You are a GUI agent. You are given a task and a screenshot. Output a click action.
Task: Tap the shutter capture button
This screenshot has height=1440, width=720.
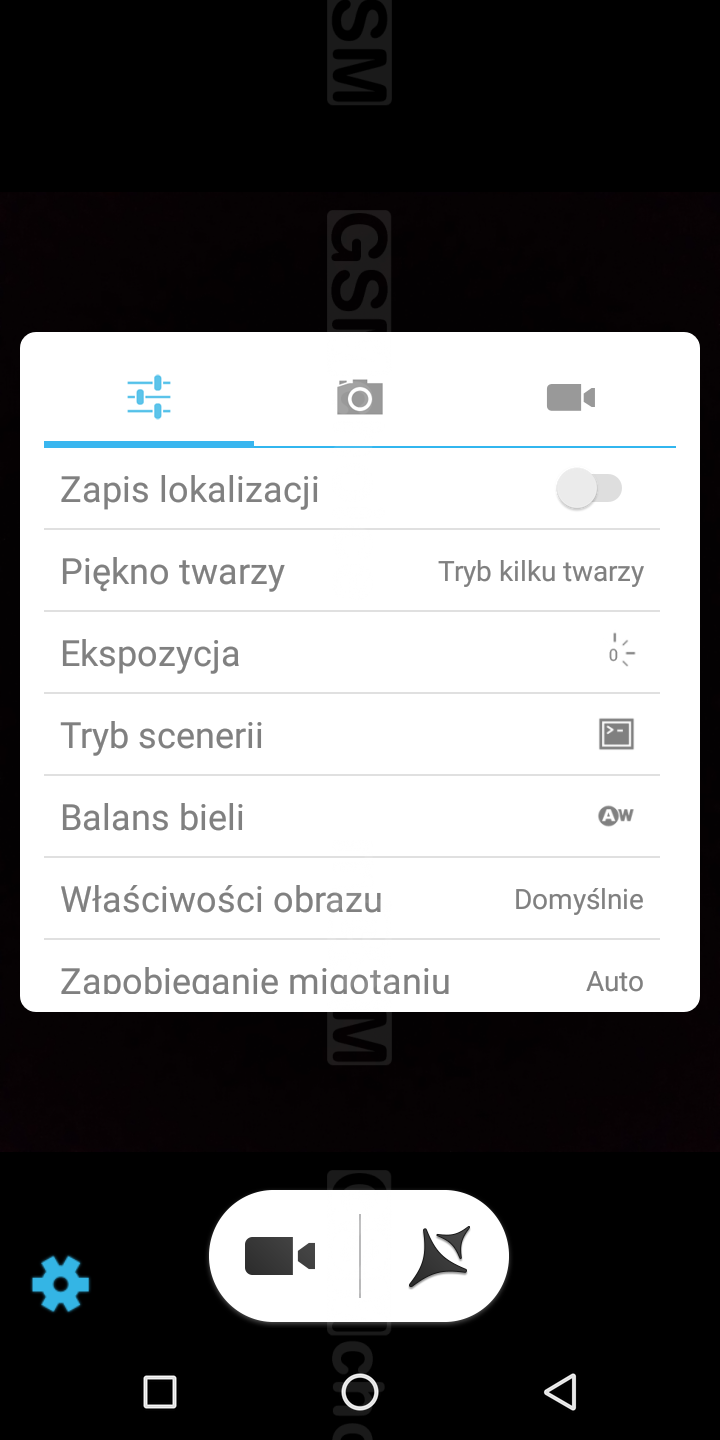coord(439,1256)
